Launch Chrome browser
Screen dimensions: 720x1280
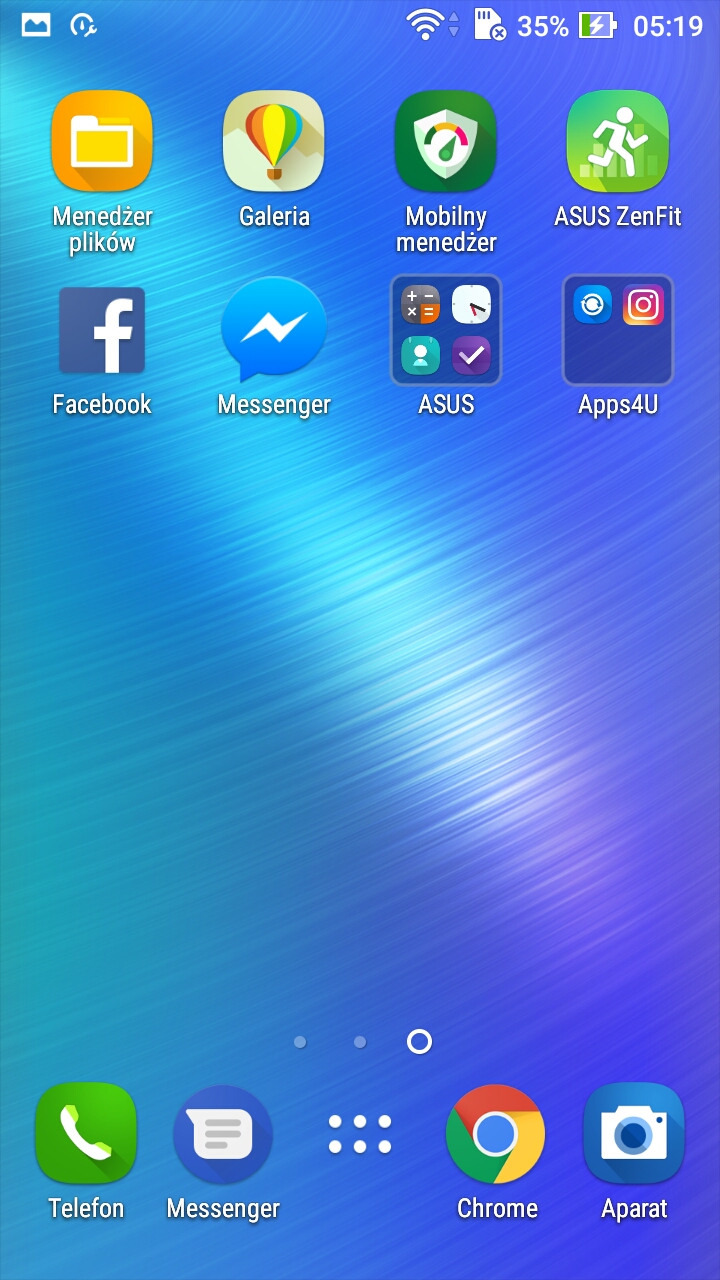pyautogui.click(x=496, y=1134)
